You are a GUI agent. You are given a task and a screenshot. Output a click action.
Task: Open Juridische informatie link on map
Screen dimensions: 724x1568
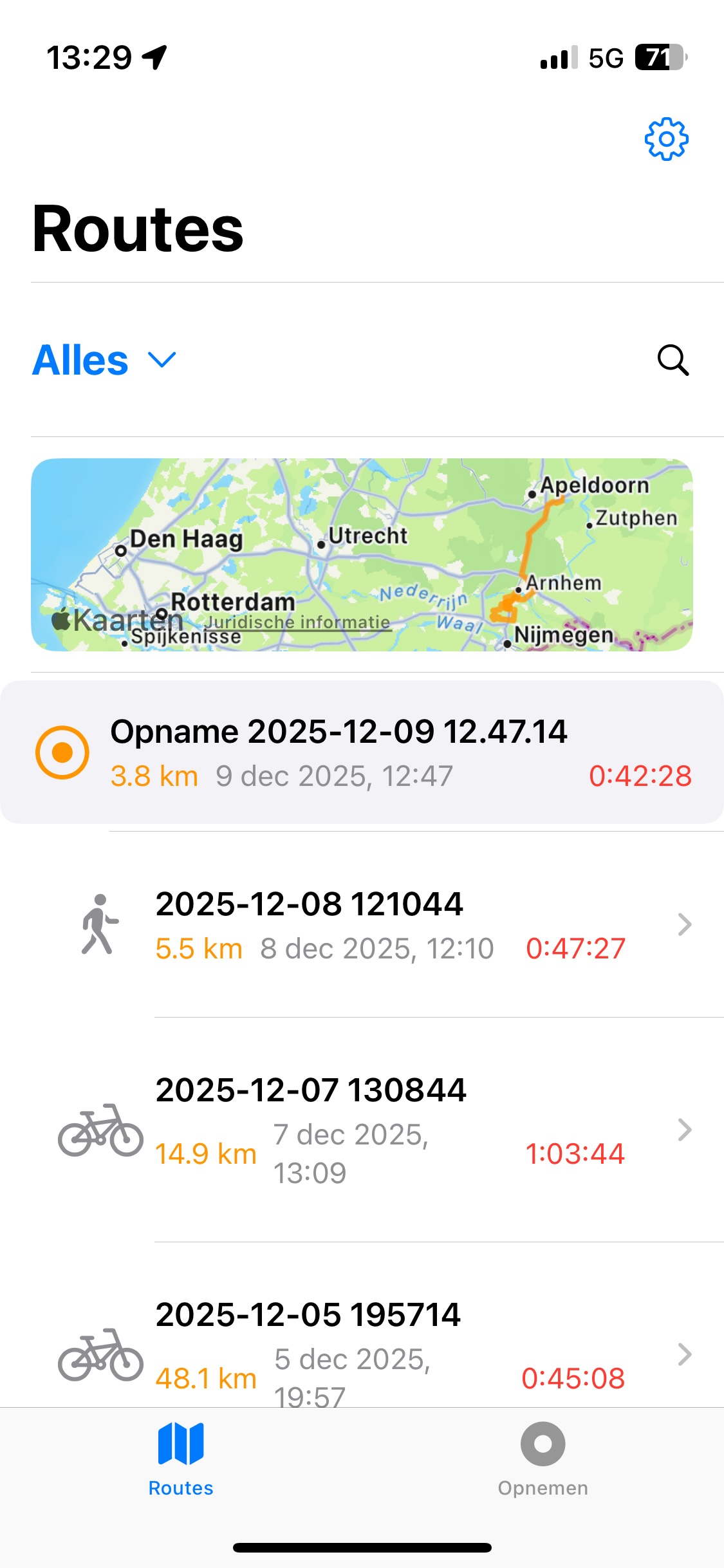click(297, 622)
